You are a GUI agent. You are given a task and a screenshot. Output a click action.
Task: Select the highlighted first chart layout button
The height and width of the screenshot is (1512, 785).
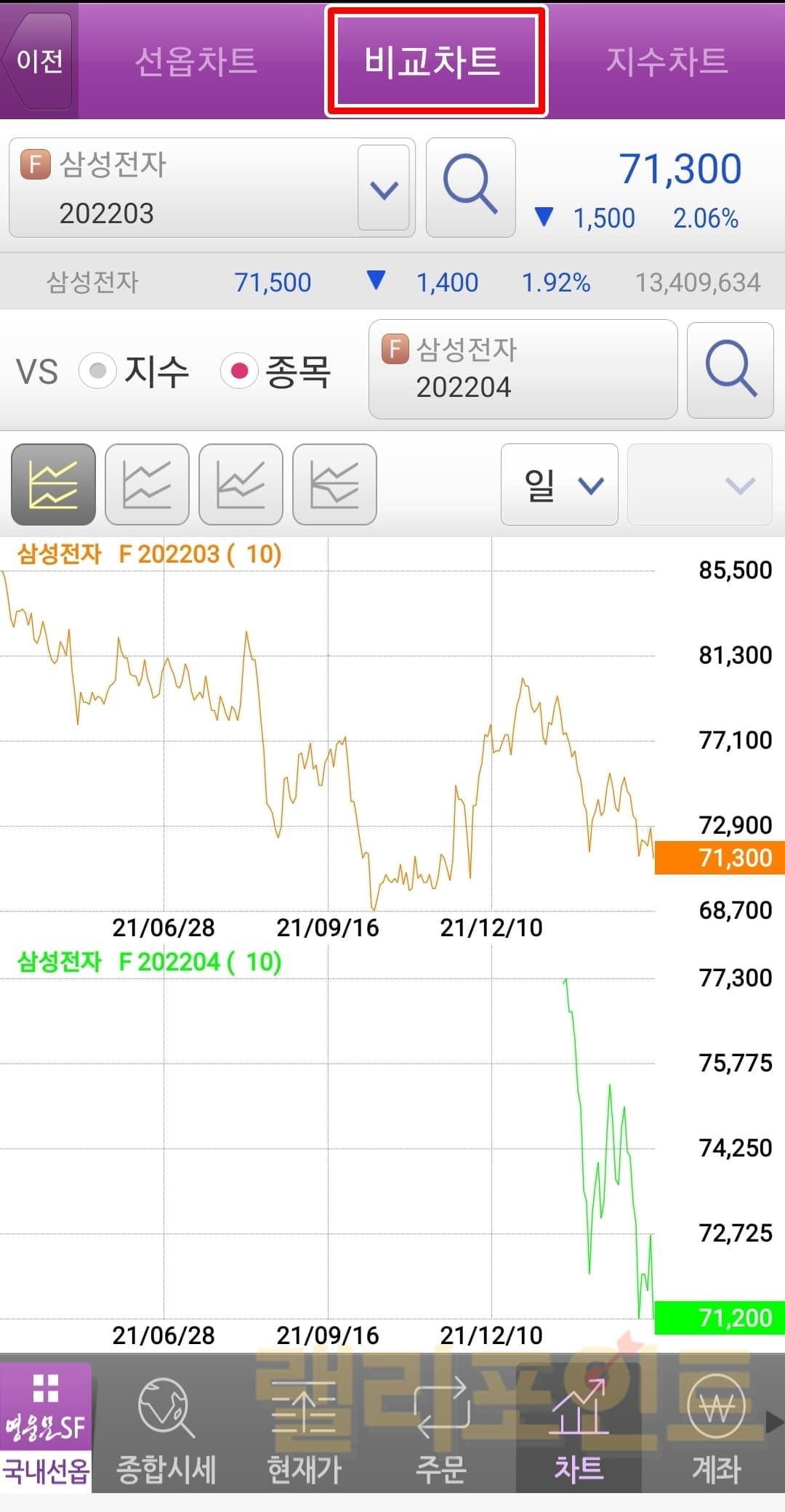click(53, 484)
